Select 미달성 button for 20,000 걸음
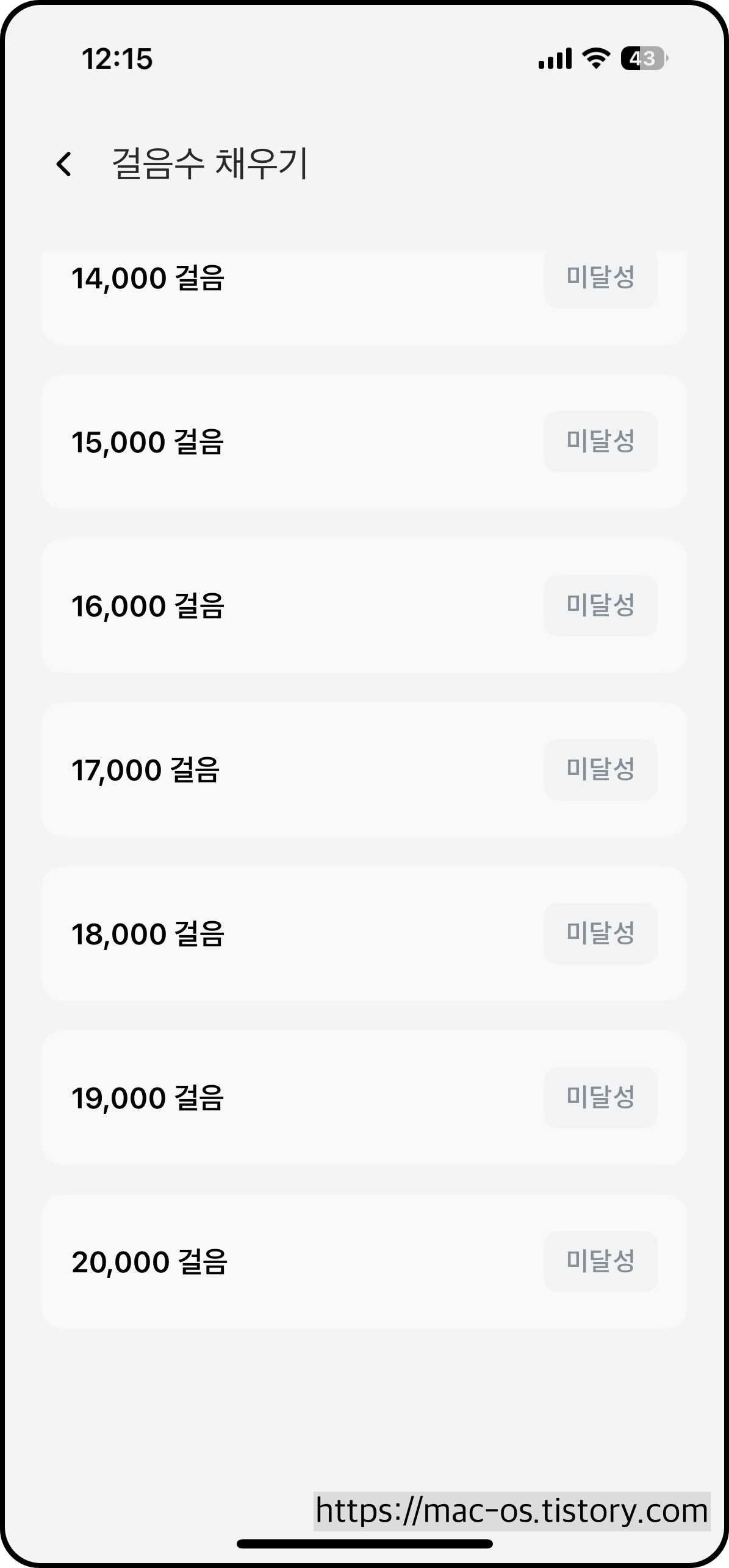Viewport: 729px width, 1568px height. click(x=600, y=1261)
